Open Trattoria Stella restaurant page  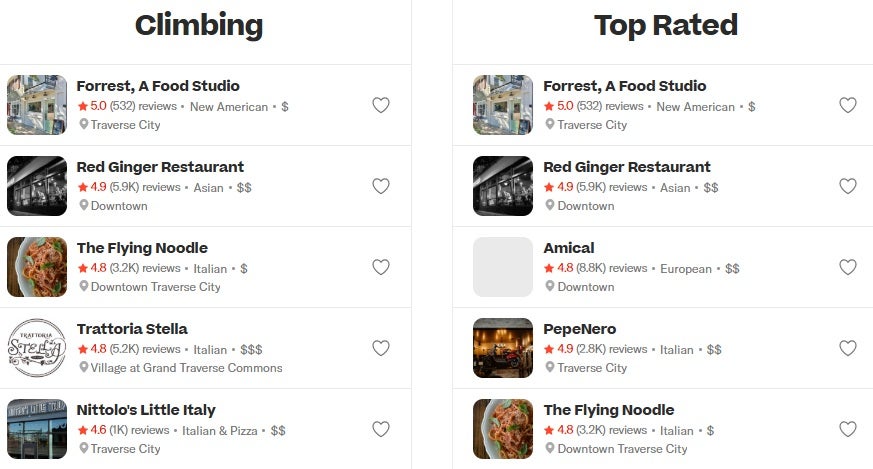click(x=132, y=329)
